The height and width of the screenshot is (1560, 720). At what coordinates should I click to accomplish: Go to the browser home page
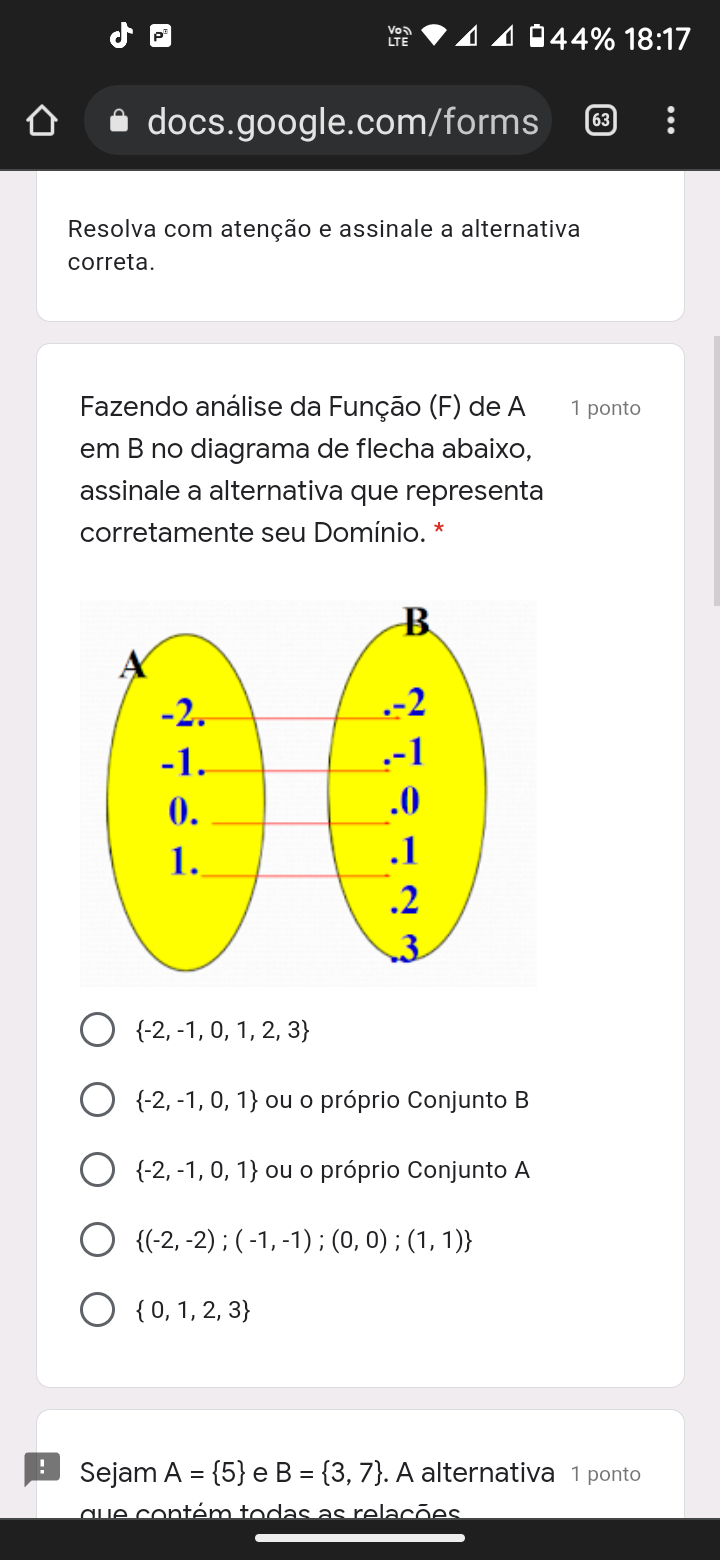[x=42, y=122]
